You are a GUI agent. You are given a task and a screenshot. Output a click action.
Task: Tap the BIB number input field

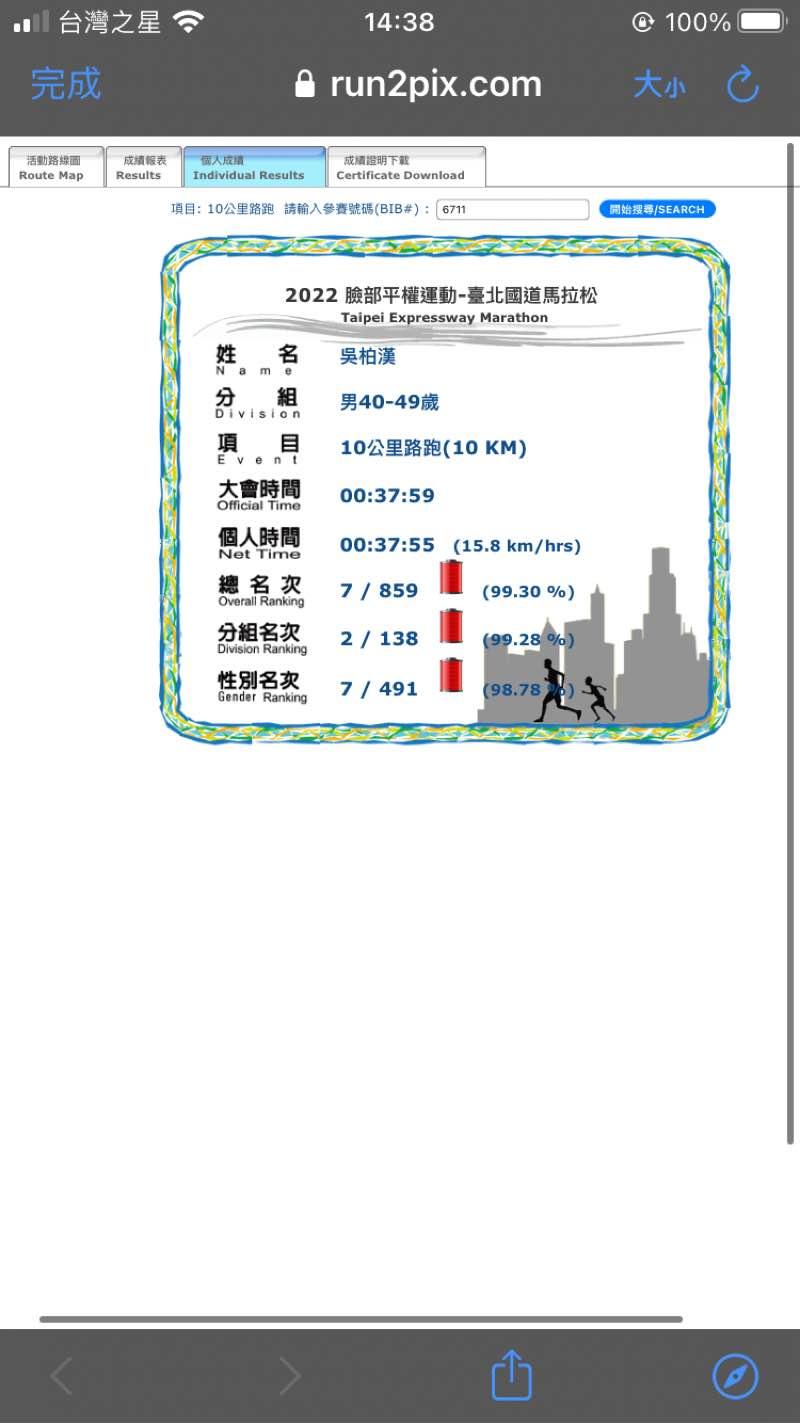click(x=512, y=210)
